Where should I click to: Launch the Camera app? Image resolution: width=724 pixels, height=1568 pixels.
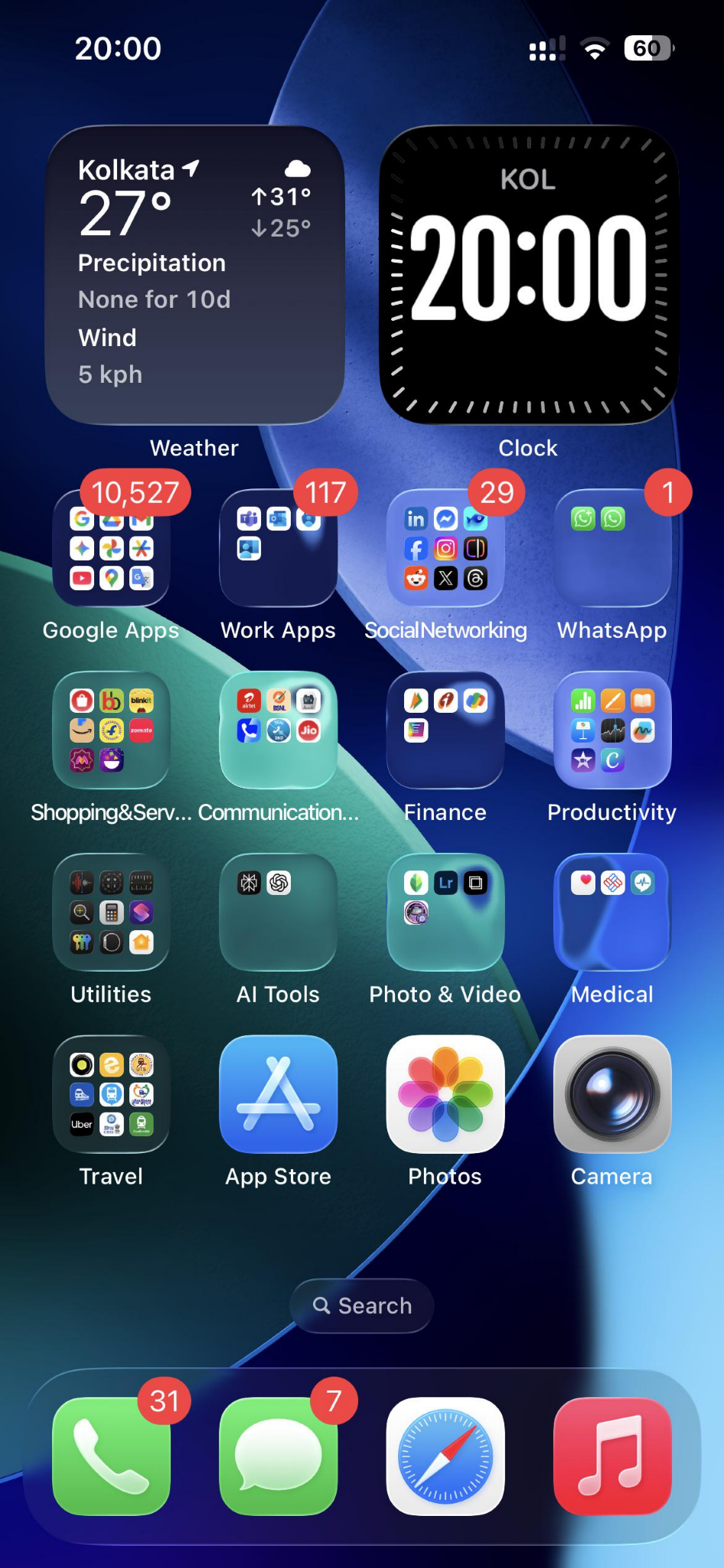pyautogui.click(x=612, y=1095)
